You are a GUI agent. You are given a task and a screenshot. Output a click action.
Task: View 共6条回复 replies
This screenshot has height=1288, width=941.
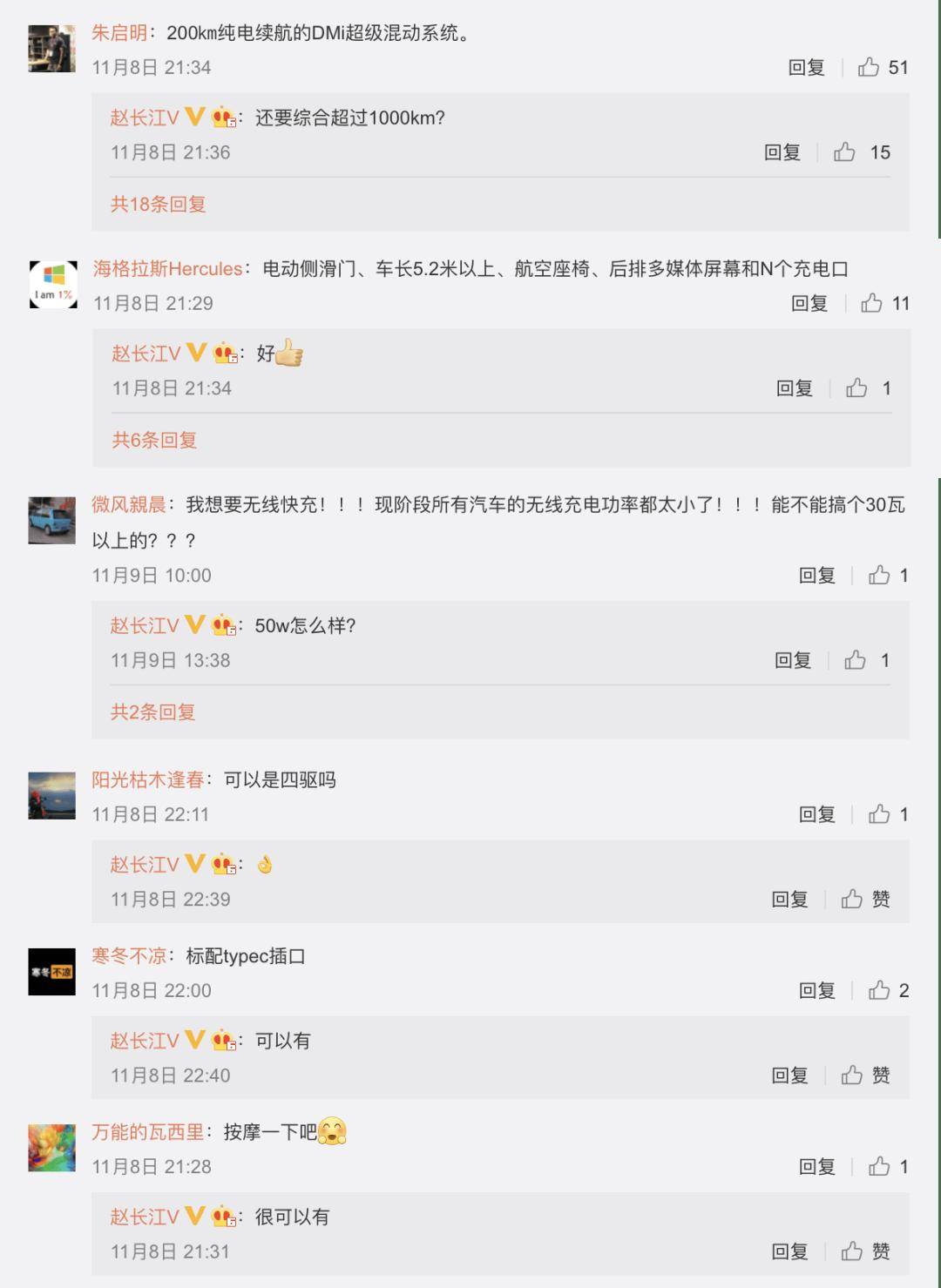154,440
